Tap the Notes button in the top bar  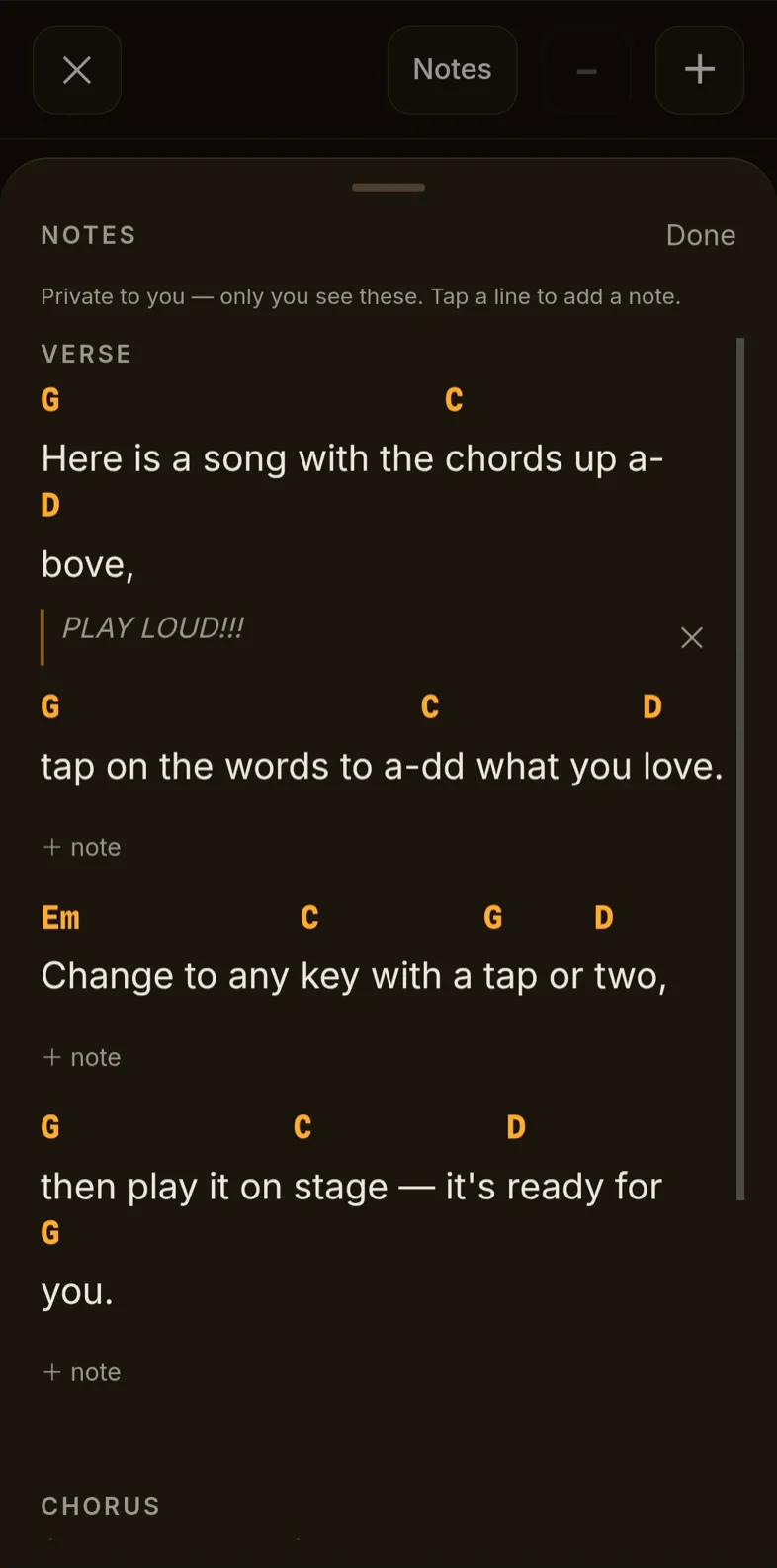(x=452, y=70)
